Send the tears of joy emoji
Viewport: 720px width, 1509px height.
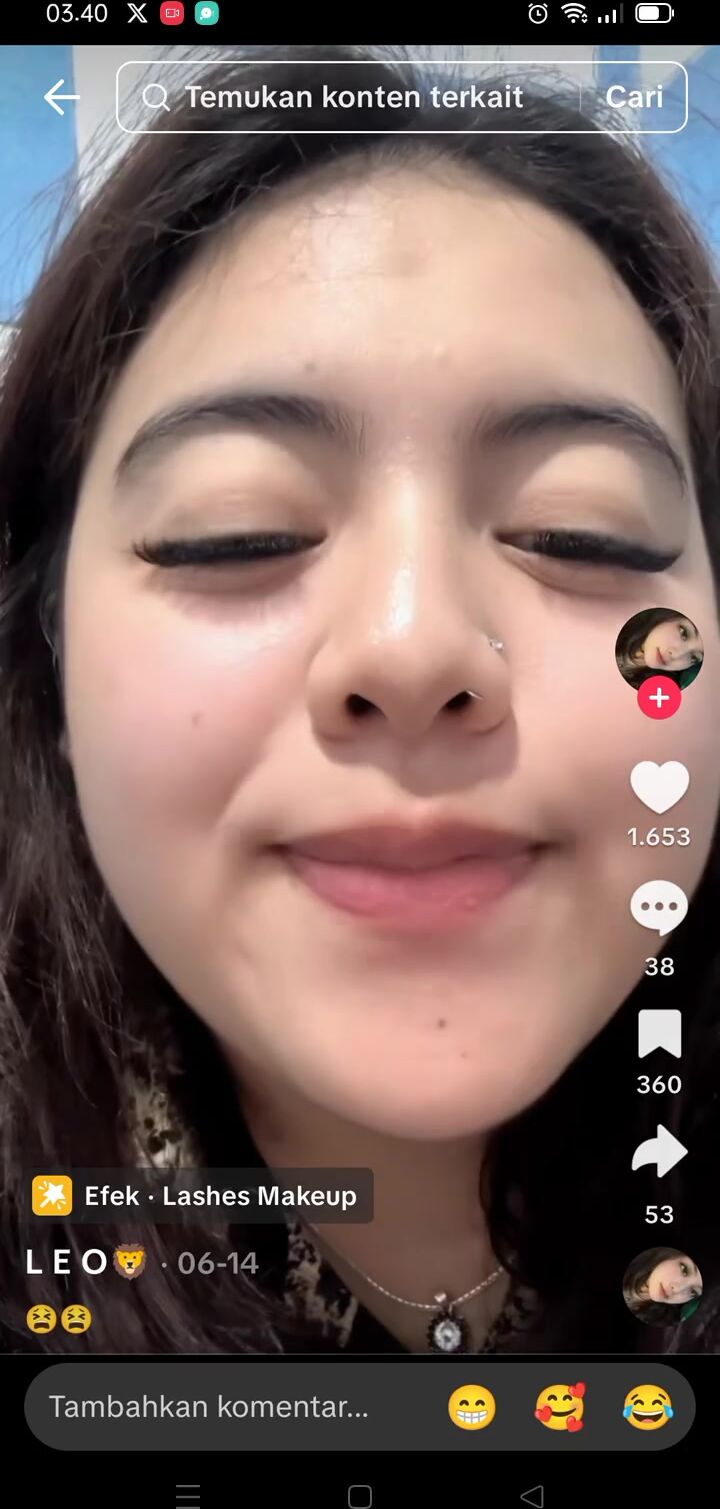click(648, 1408)
